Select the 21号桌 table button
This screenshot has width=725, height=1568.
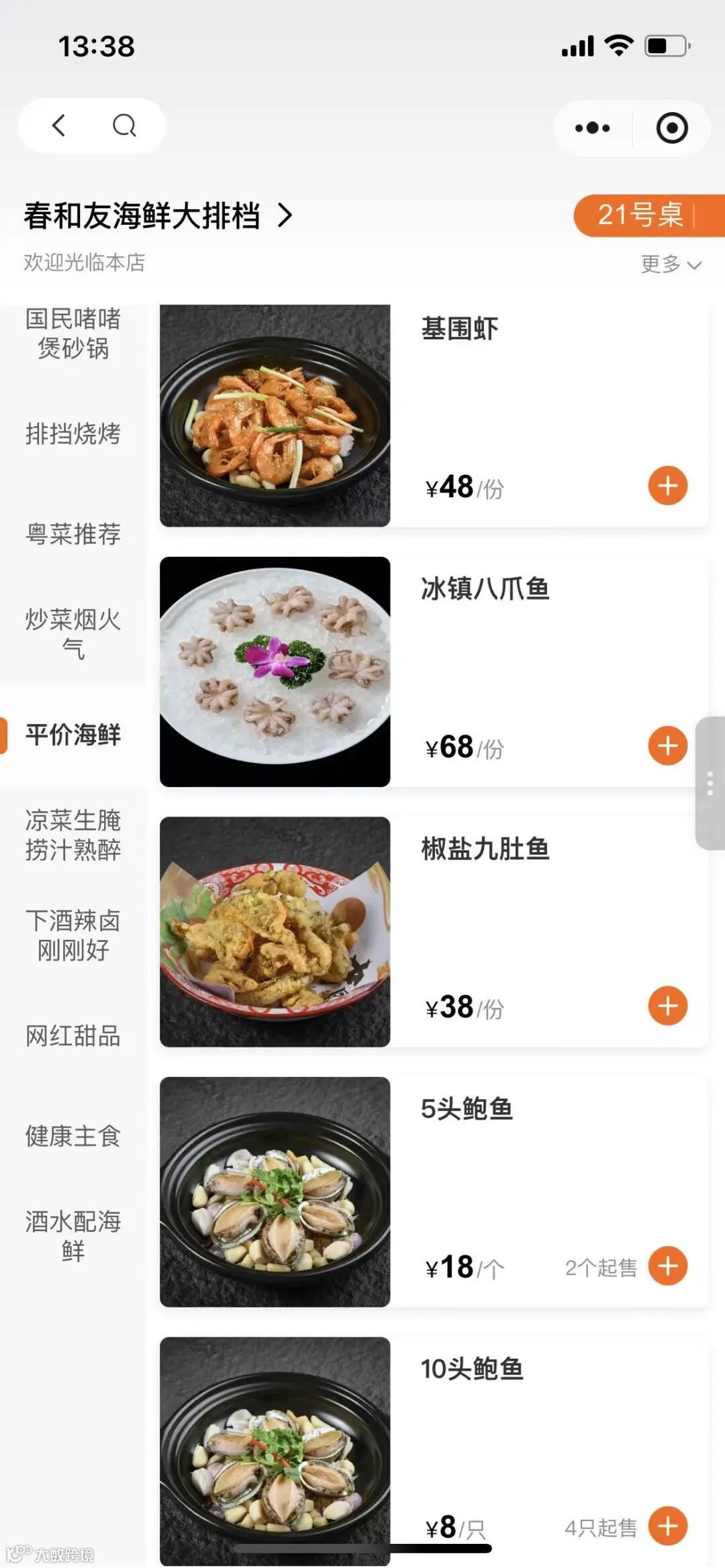click(x=640, y=215)
